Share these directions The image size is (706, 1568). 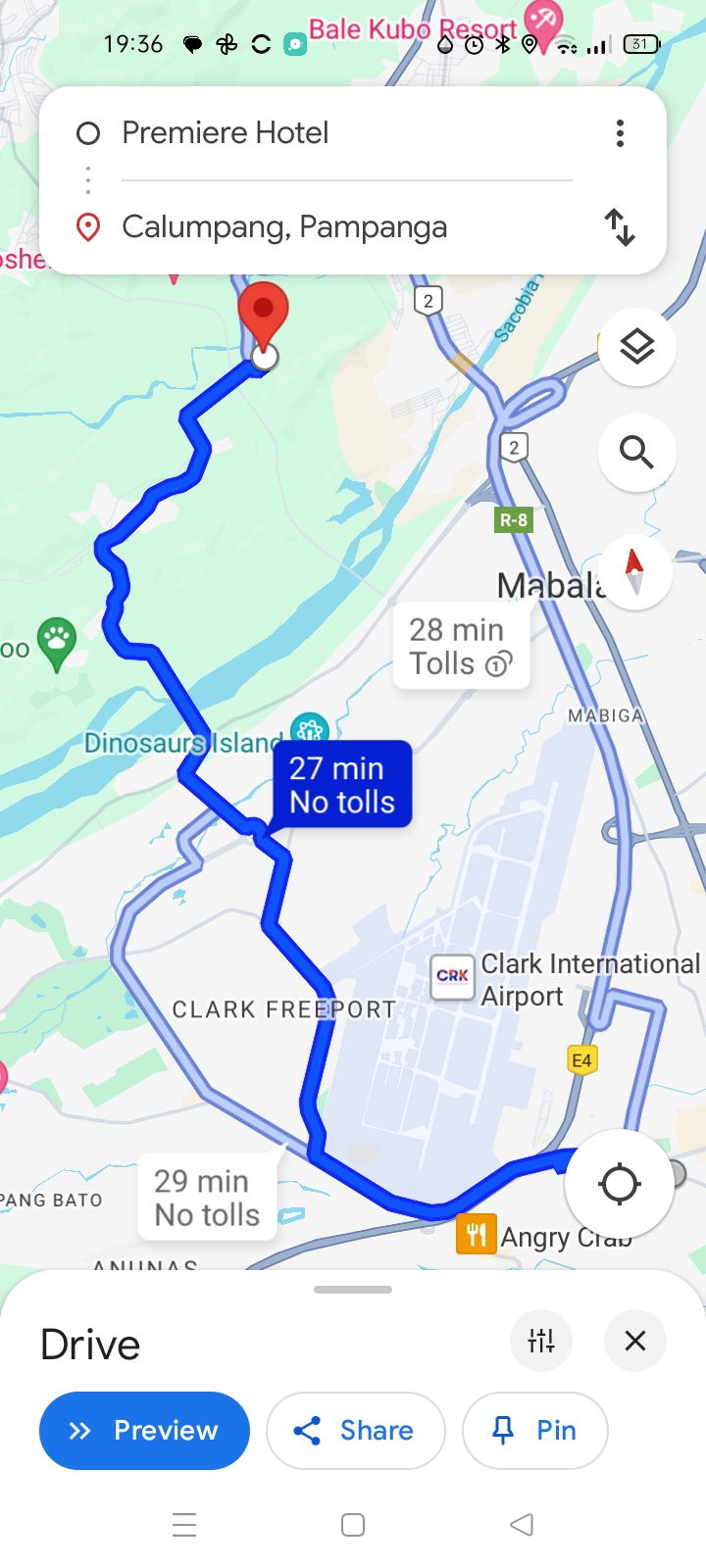pos(355,1430)
